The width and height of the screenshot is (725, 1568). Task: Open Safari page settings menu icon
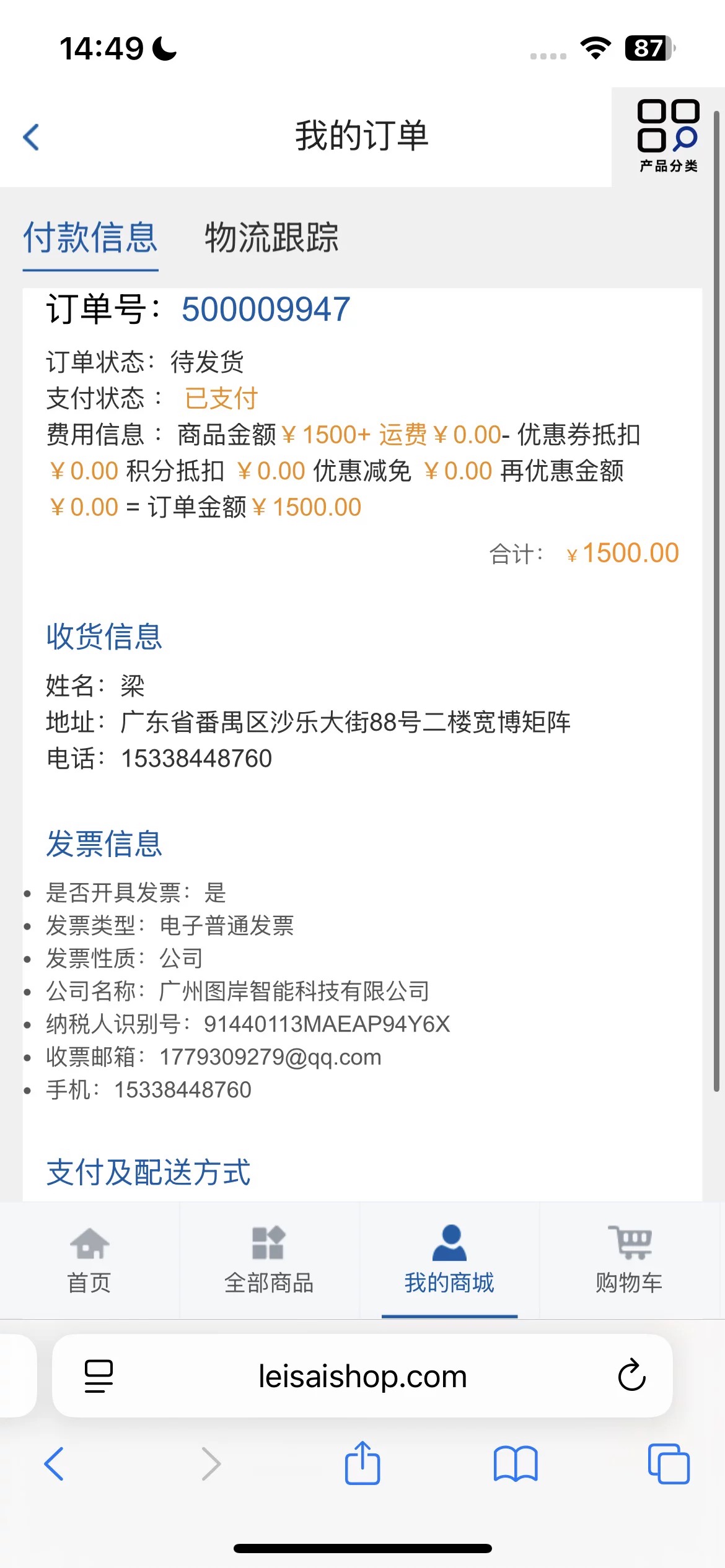pos(99,1376)
